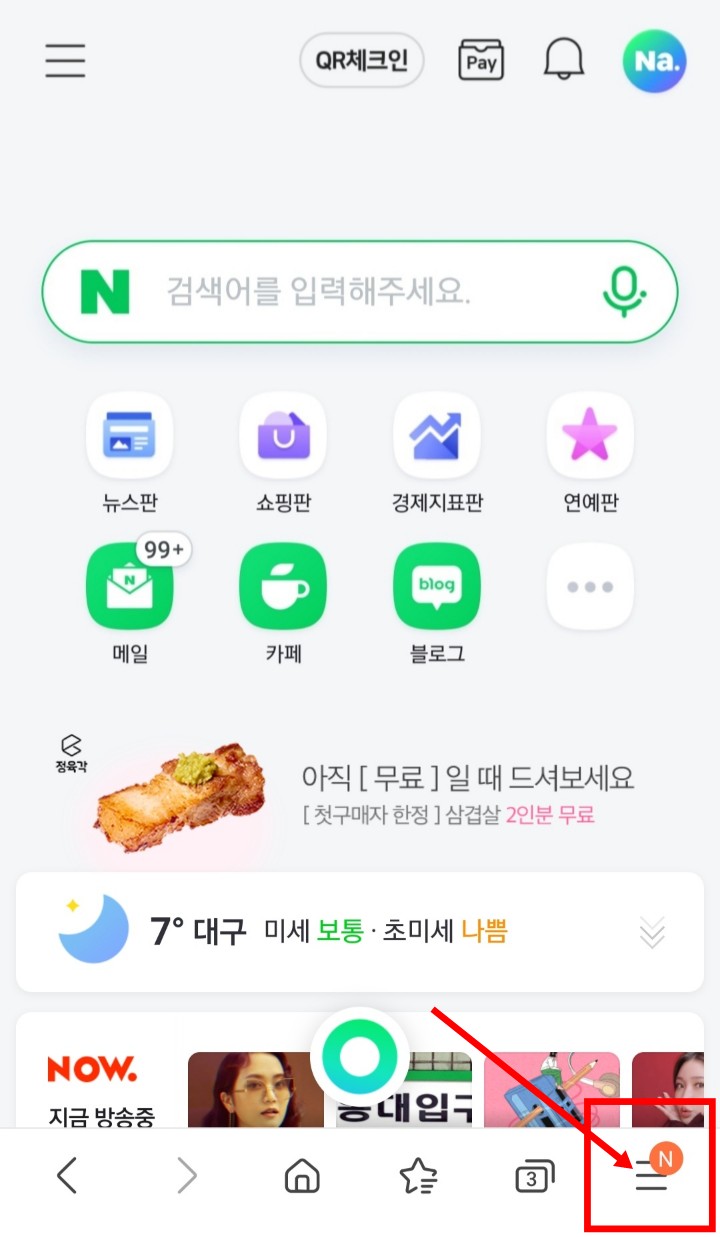Open the 연예판 entertainment star icon
This screenshot has width=720, height=1237.
tap(589, 434)
